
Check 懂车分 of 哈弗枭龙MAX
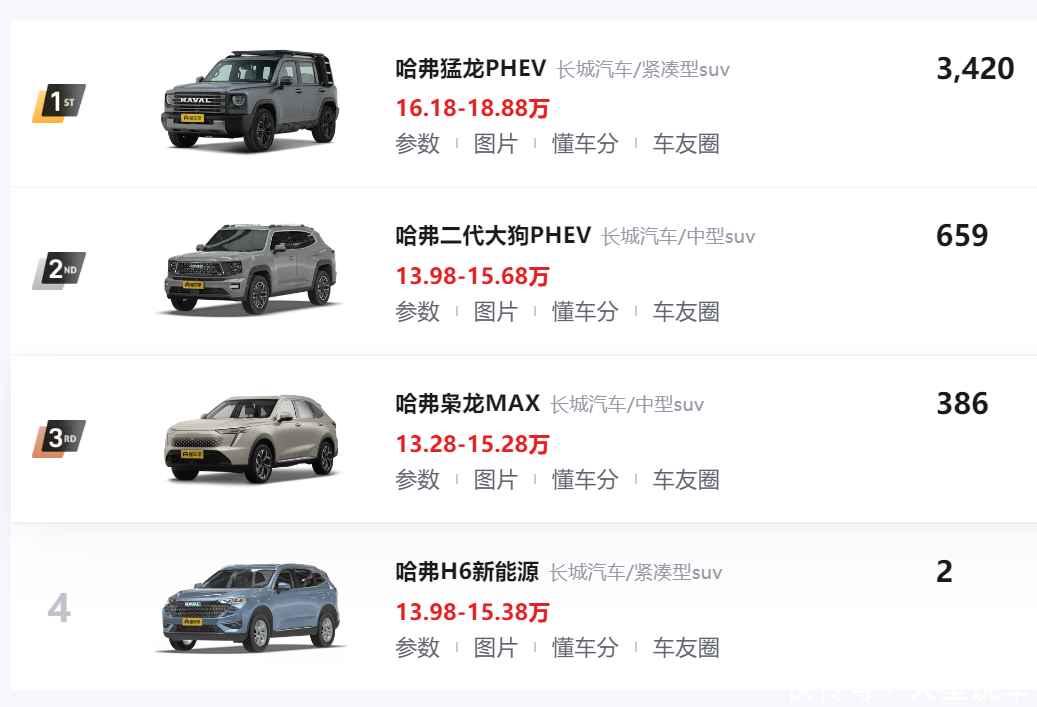point(585,480)
